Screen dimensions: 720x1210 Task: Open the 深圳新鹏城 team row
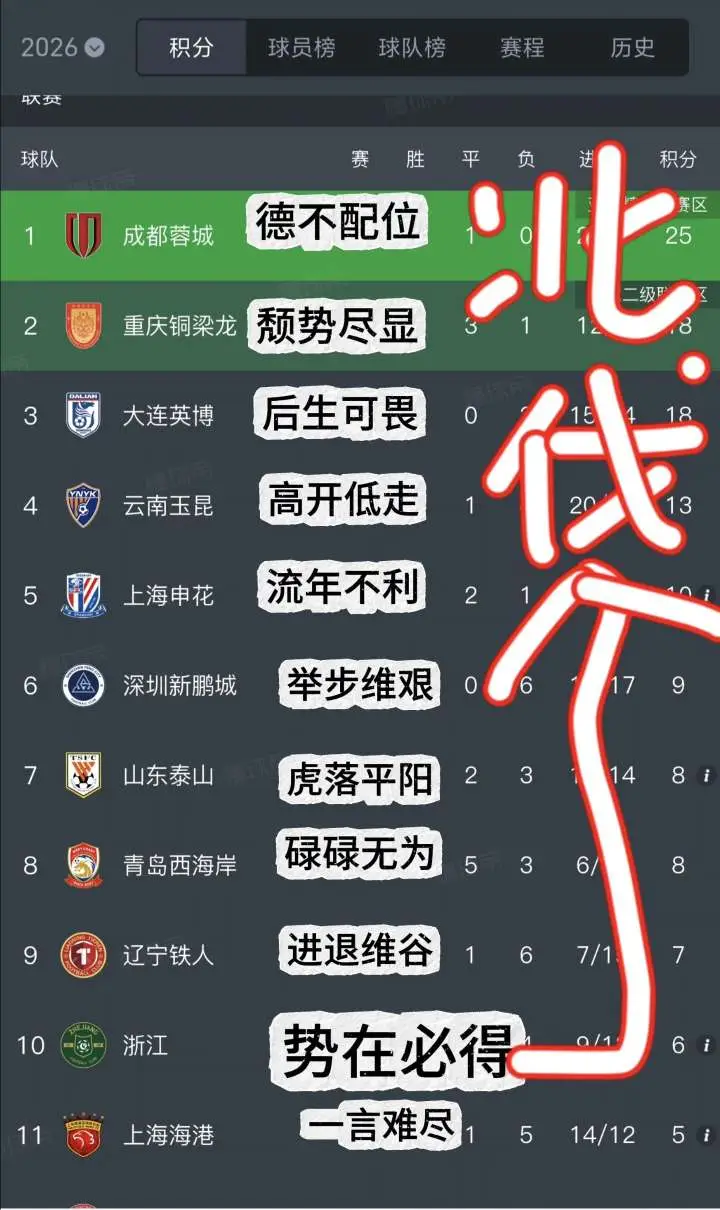(x=360, y=685)
